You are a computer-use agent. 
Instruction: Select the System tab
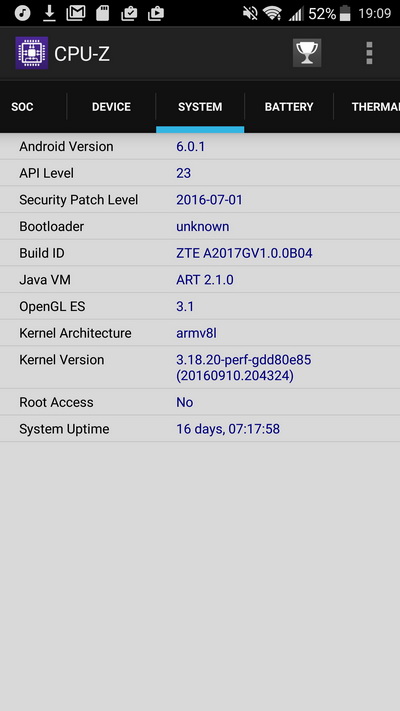point(200,107)
